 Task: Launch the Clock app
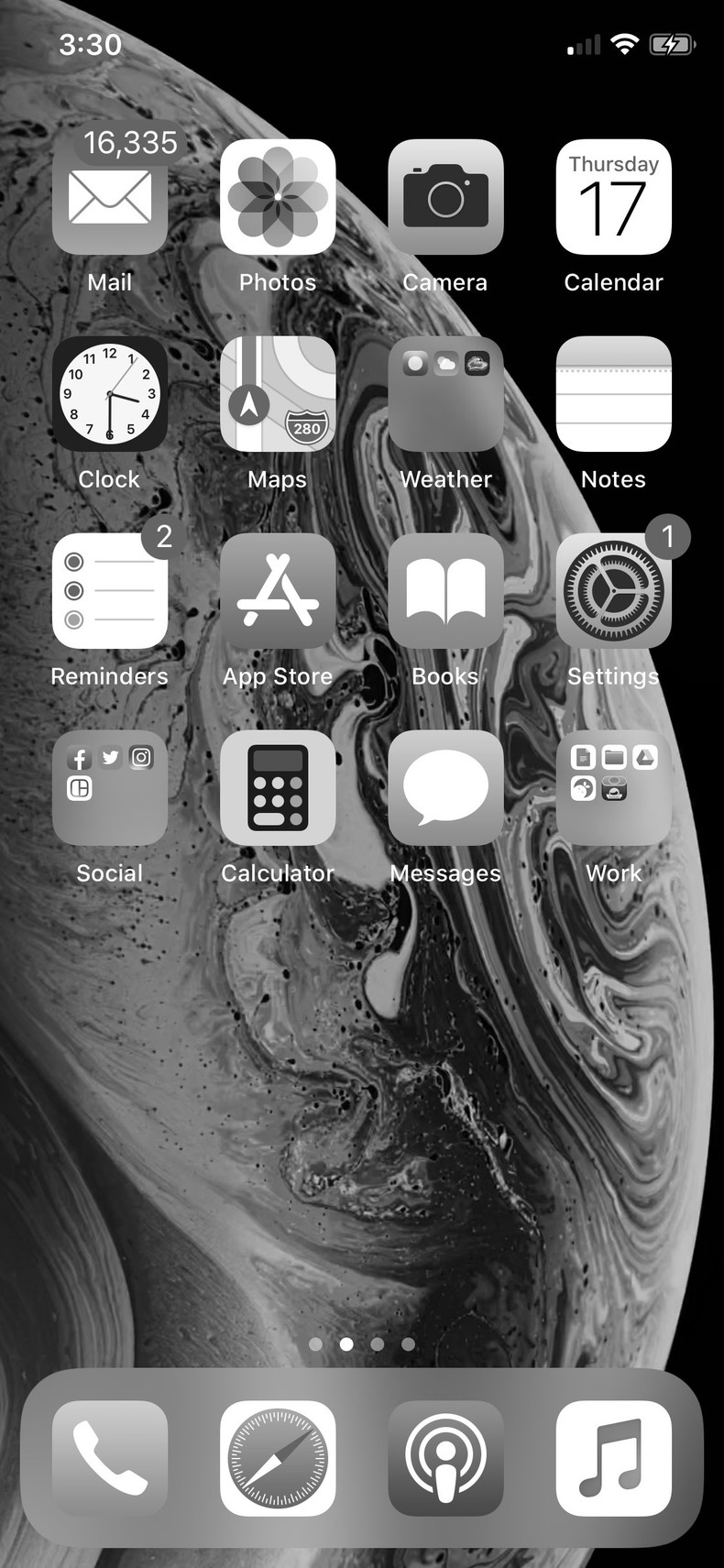click(x=110, y=394)
